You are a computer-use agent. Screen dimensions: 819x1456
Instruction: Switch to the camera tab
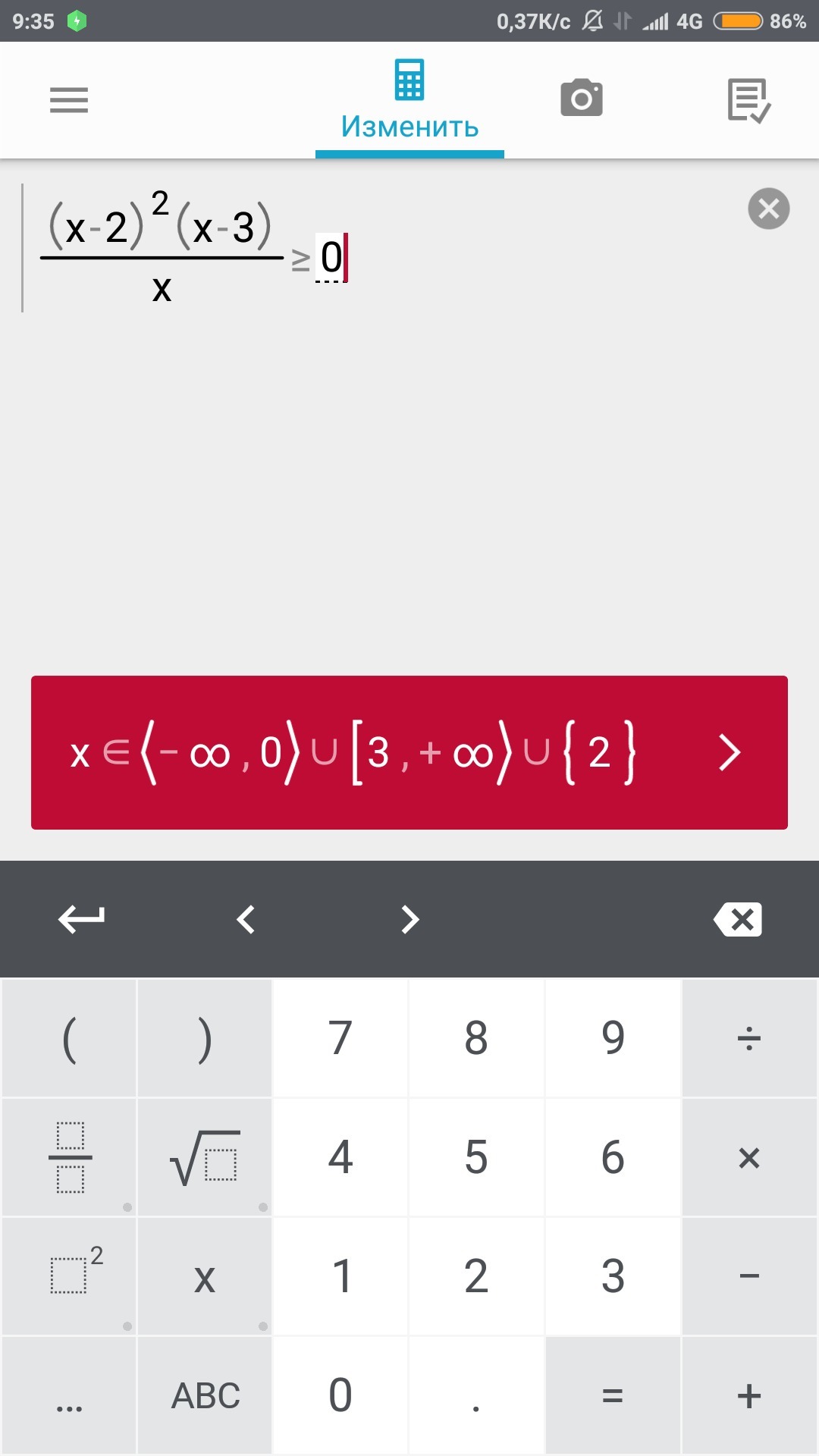(x=582, y=99)
